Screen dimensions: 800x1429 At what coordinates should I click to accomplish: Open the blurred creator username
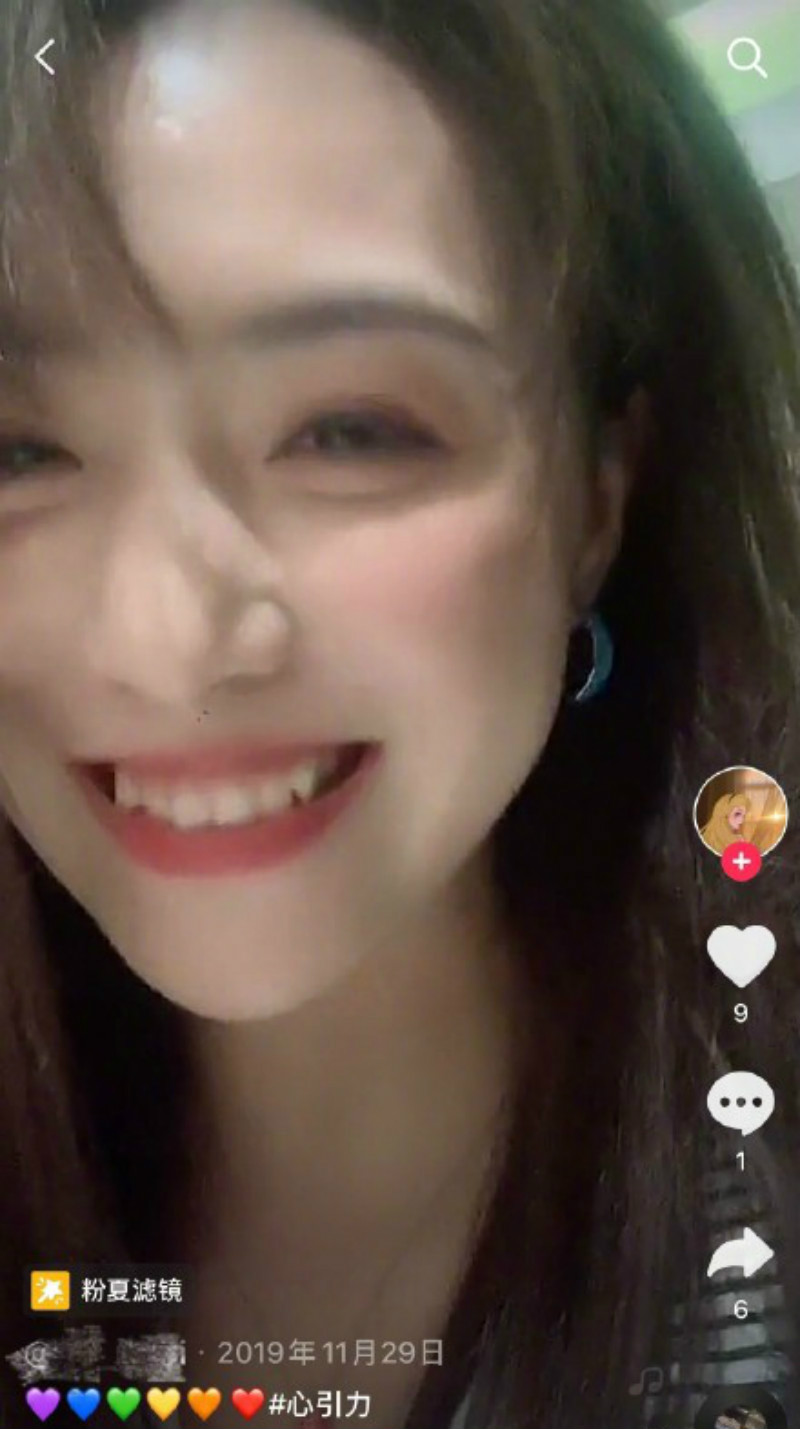[95, 1353]
